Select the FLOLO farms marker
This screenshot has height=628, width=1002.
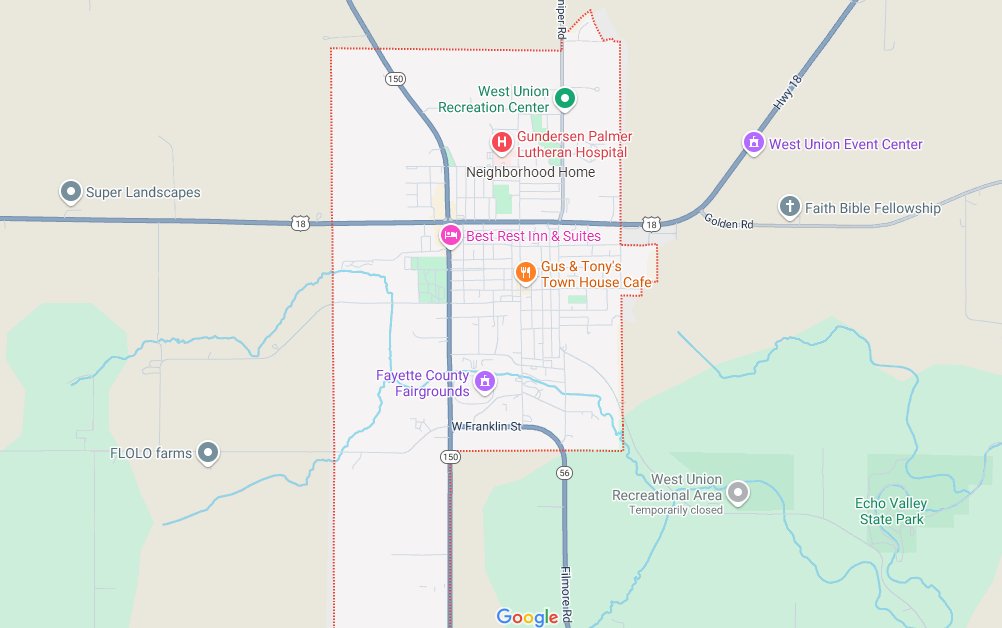[x=208, y=452]
